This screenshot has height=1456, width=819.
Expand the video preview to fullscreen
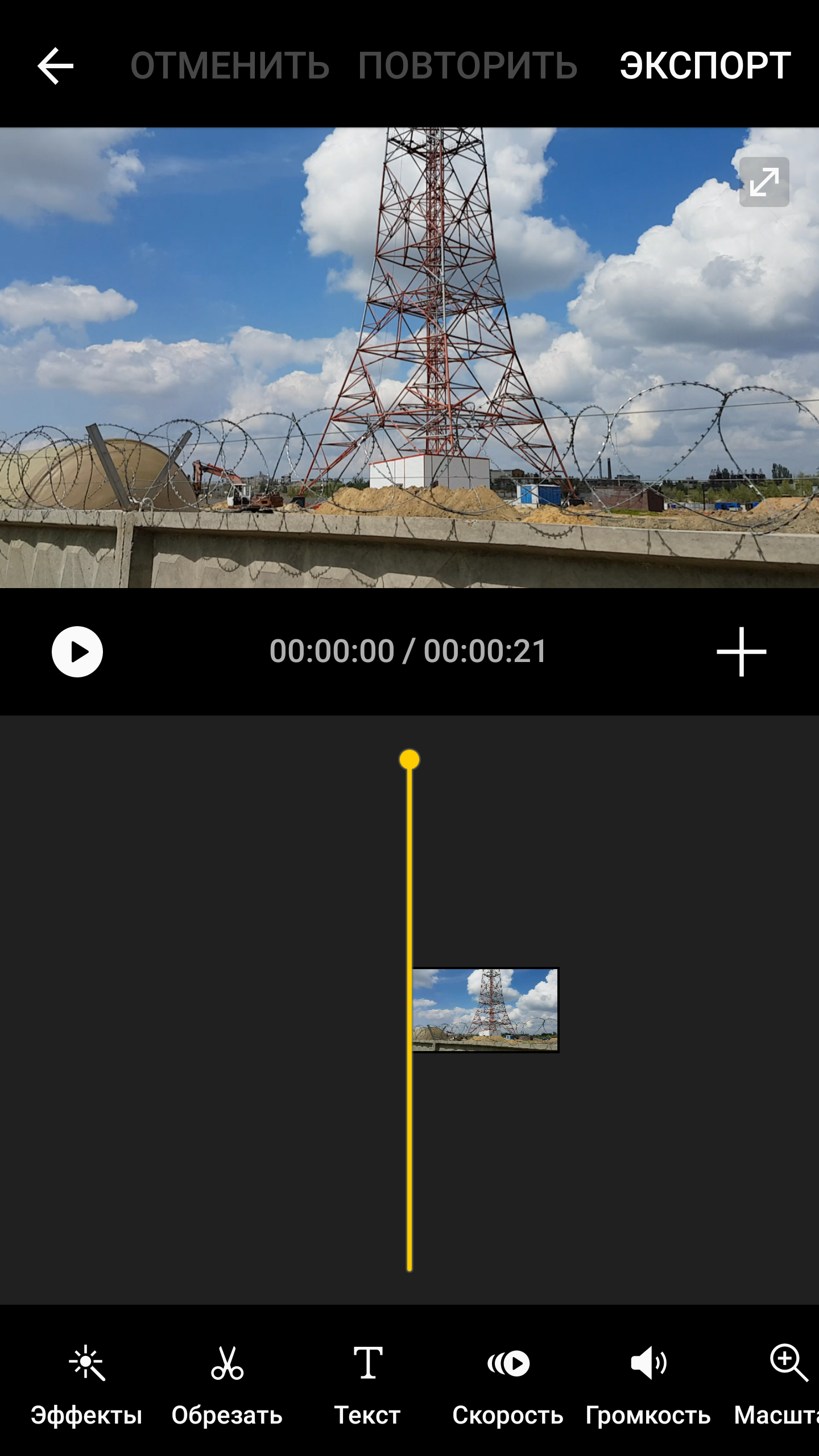pyautogui.click(x=764, y=182)
